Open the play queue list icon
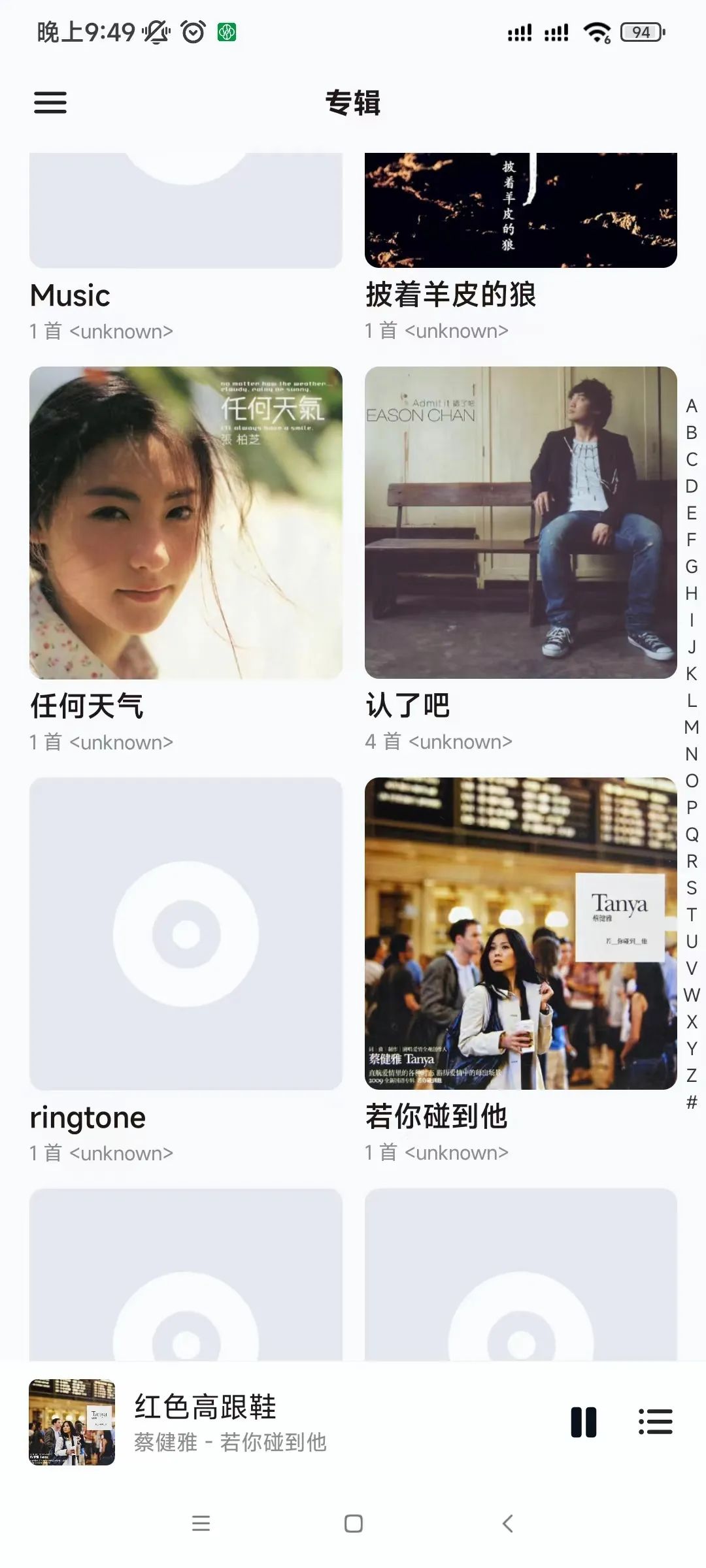 pyautogui.click(x=655, y=1422)
